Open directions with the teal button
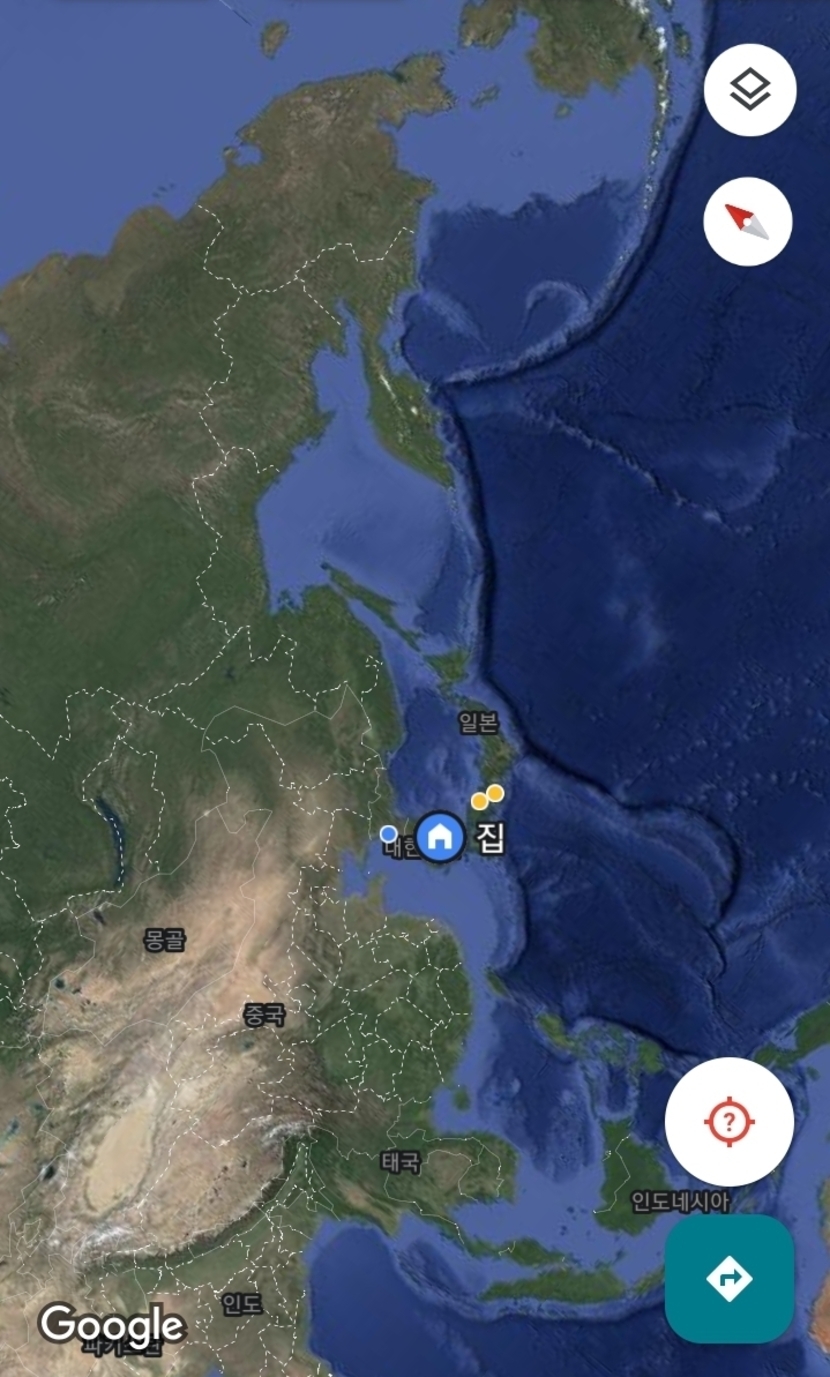 click(x=729, y=1278)
